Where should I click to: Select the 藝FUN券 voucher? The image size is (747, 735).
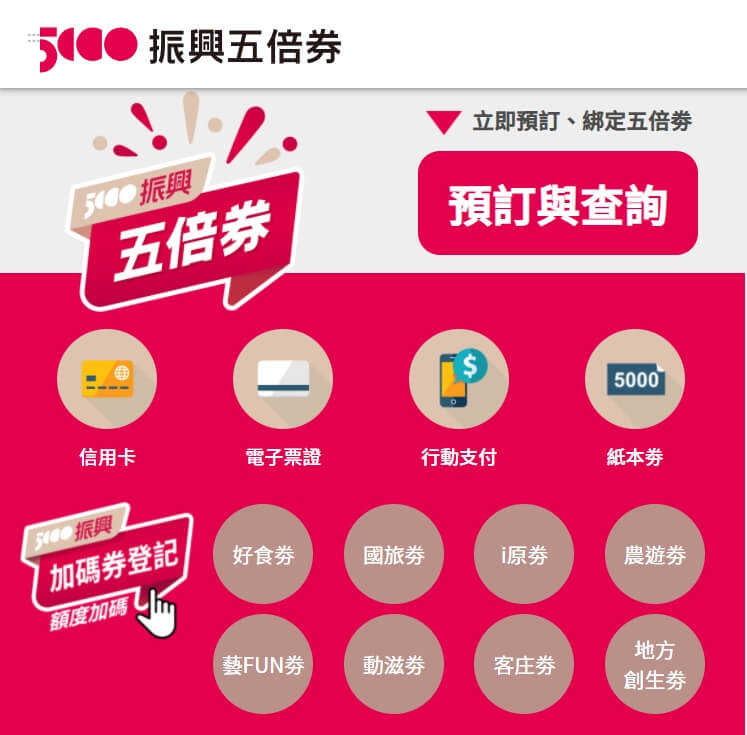tap(263, 665)
